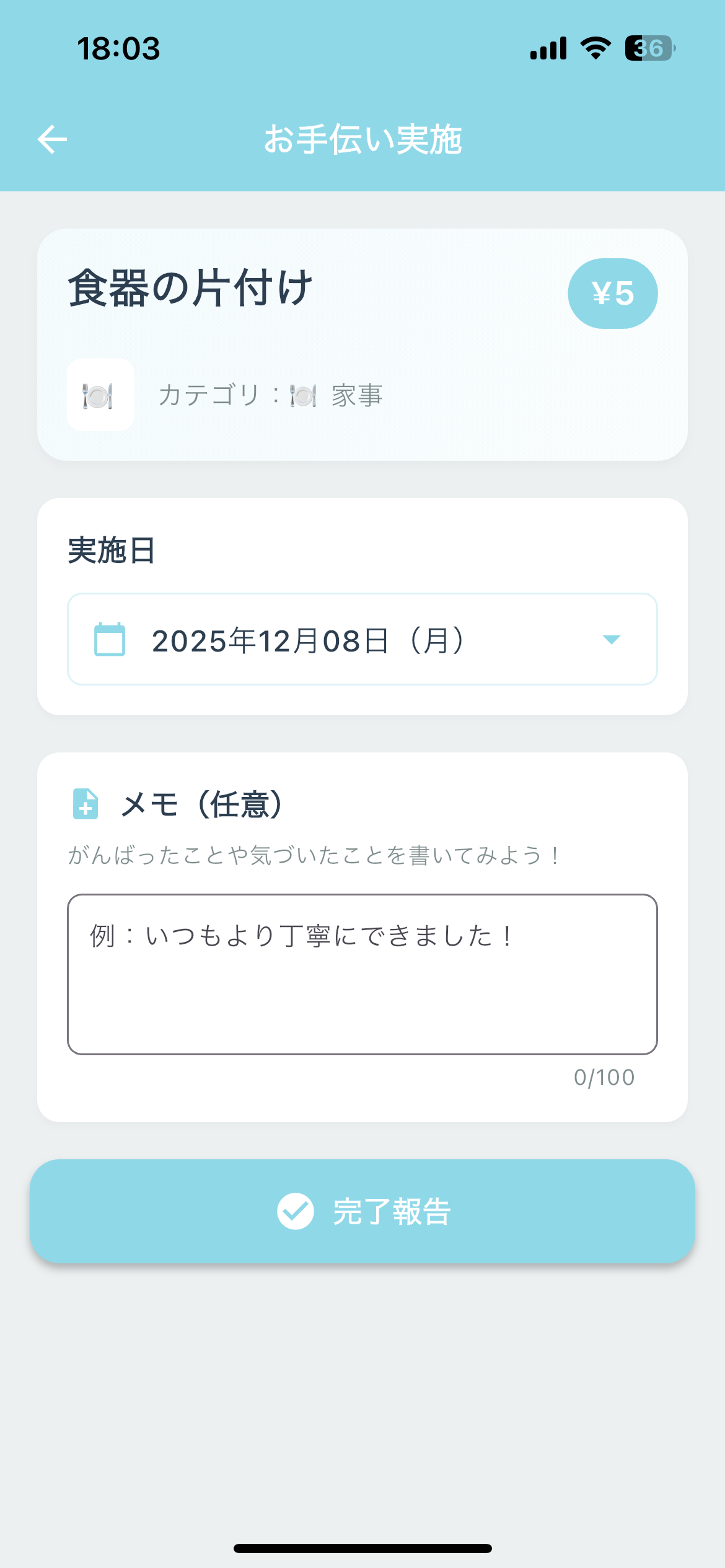Viewport: 725px width, 1568px height.
Task: Tap the cellular signal bars
Action: [548, 48]
